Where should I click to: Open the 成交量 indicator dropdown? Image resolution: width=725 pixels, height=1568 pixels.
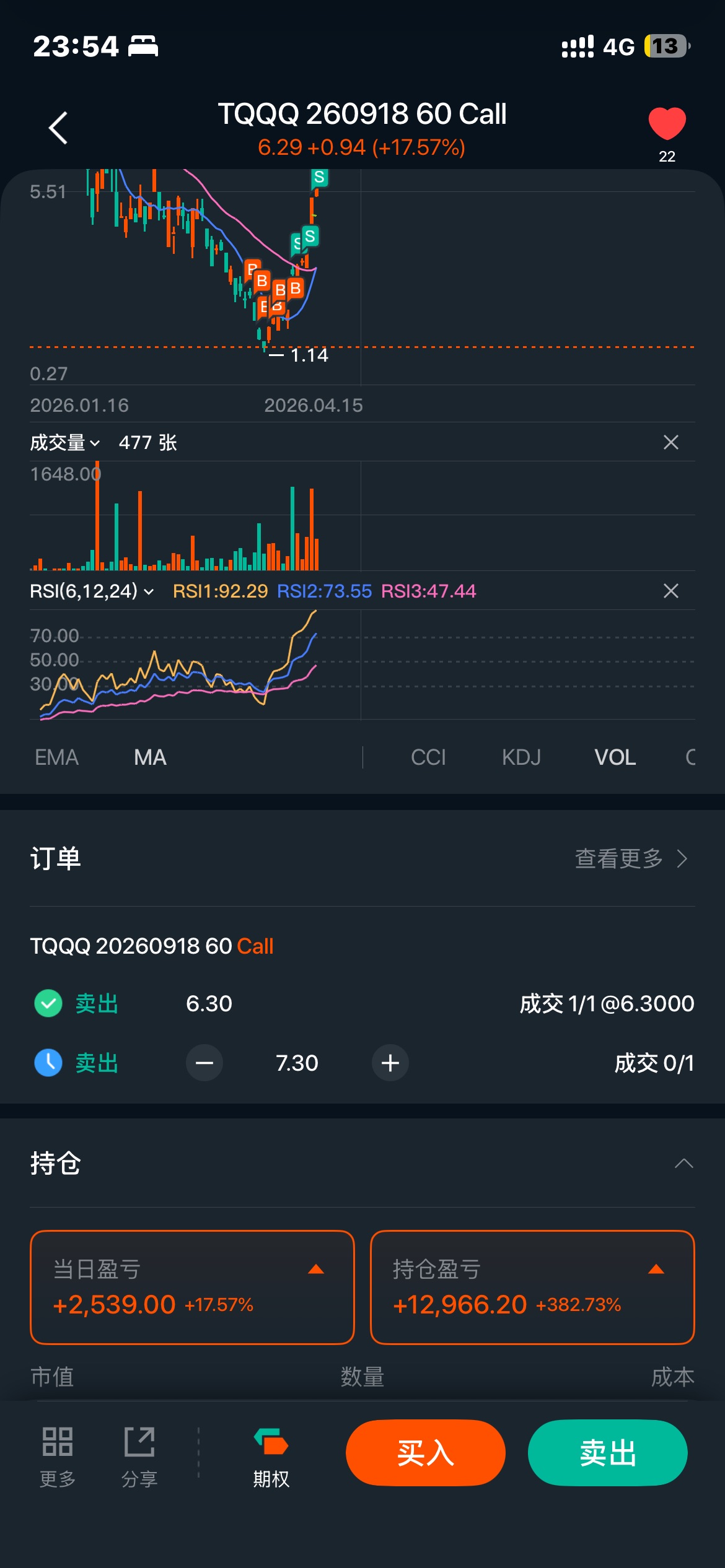click(x=64, y=443)
